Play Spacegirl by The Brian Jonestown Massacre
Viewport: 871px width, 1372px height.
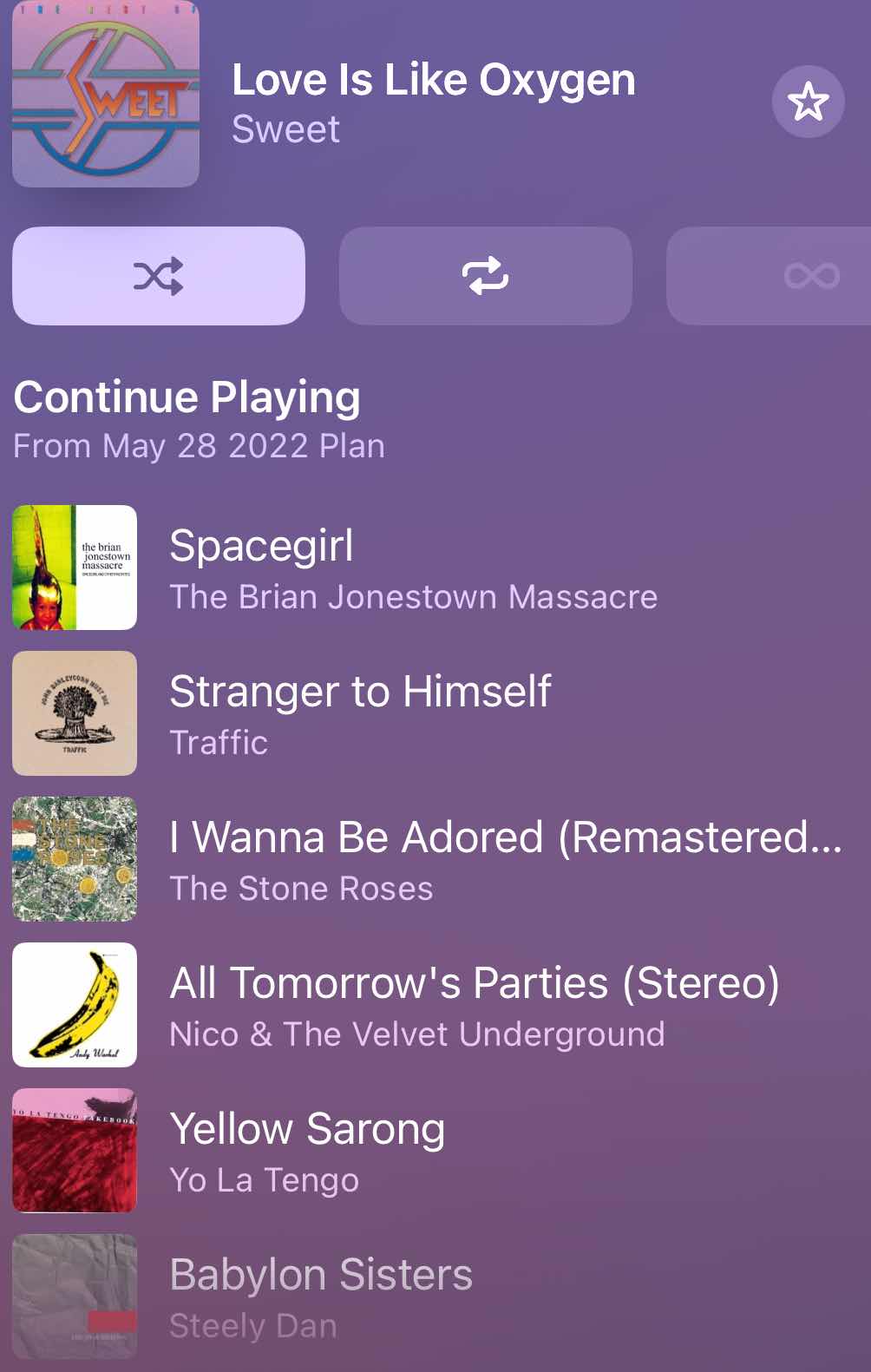coord(413,568)
